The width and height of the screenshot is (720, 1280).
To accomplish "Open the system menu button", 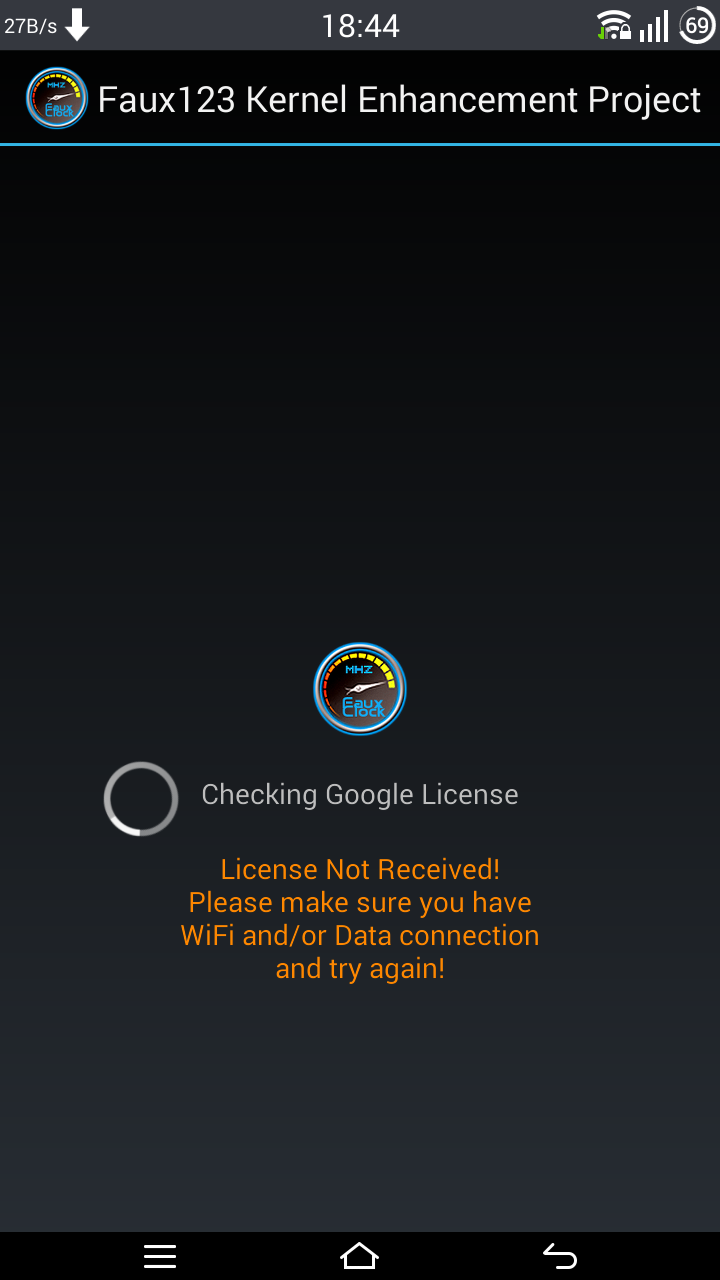I will [160, 1256].
